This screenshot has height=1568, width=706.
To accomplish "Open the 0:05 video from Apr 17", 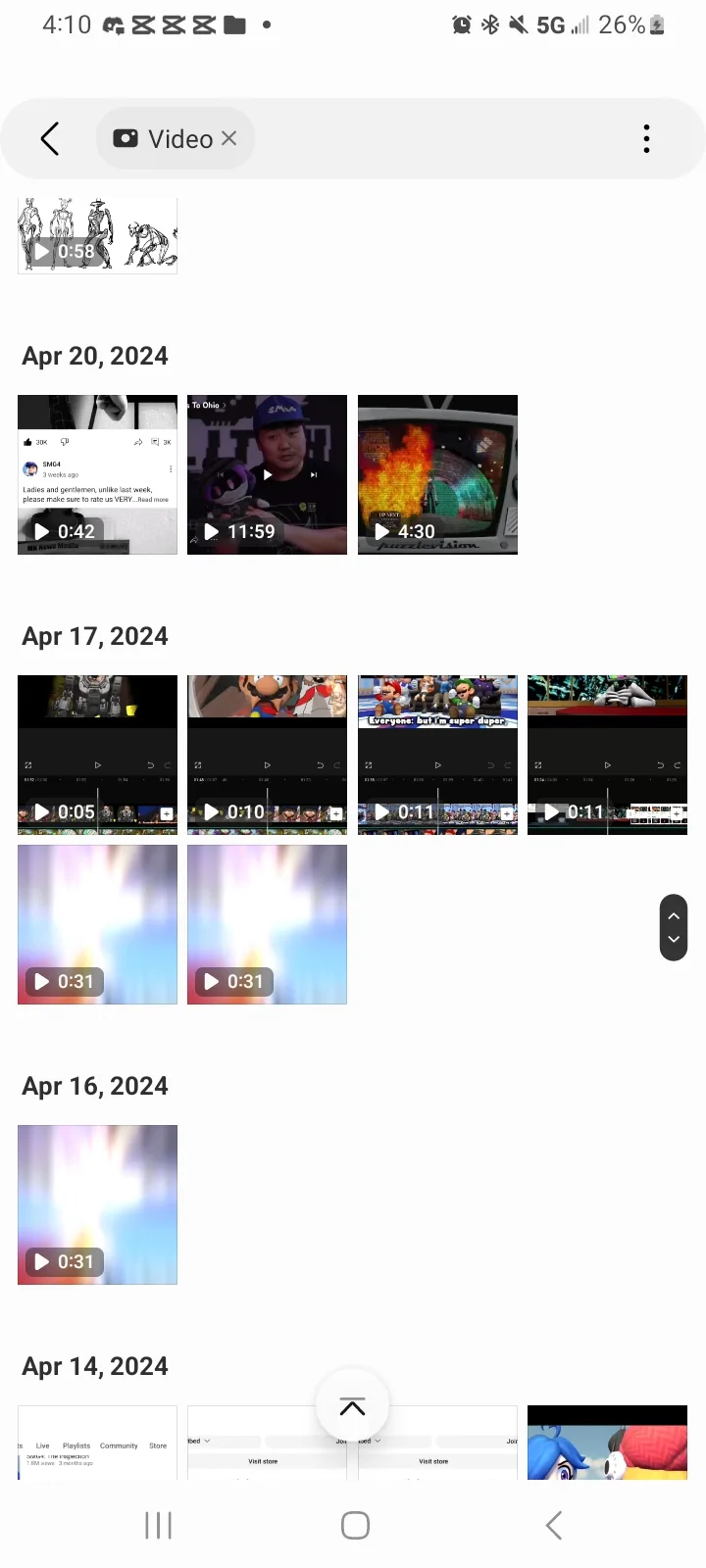I will (x=97, y=755).
